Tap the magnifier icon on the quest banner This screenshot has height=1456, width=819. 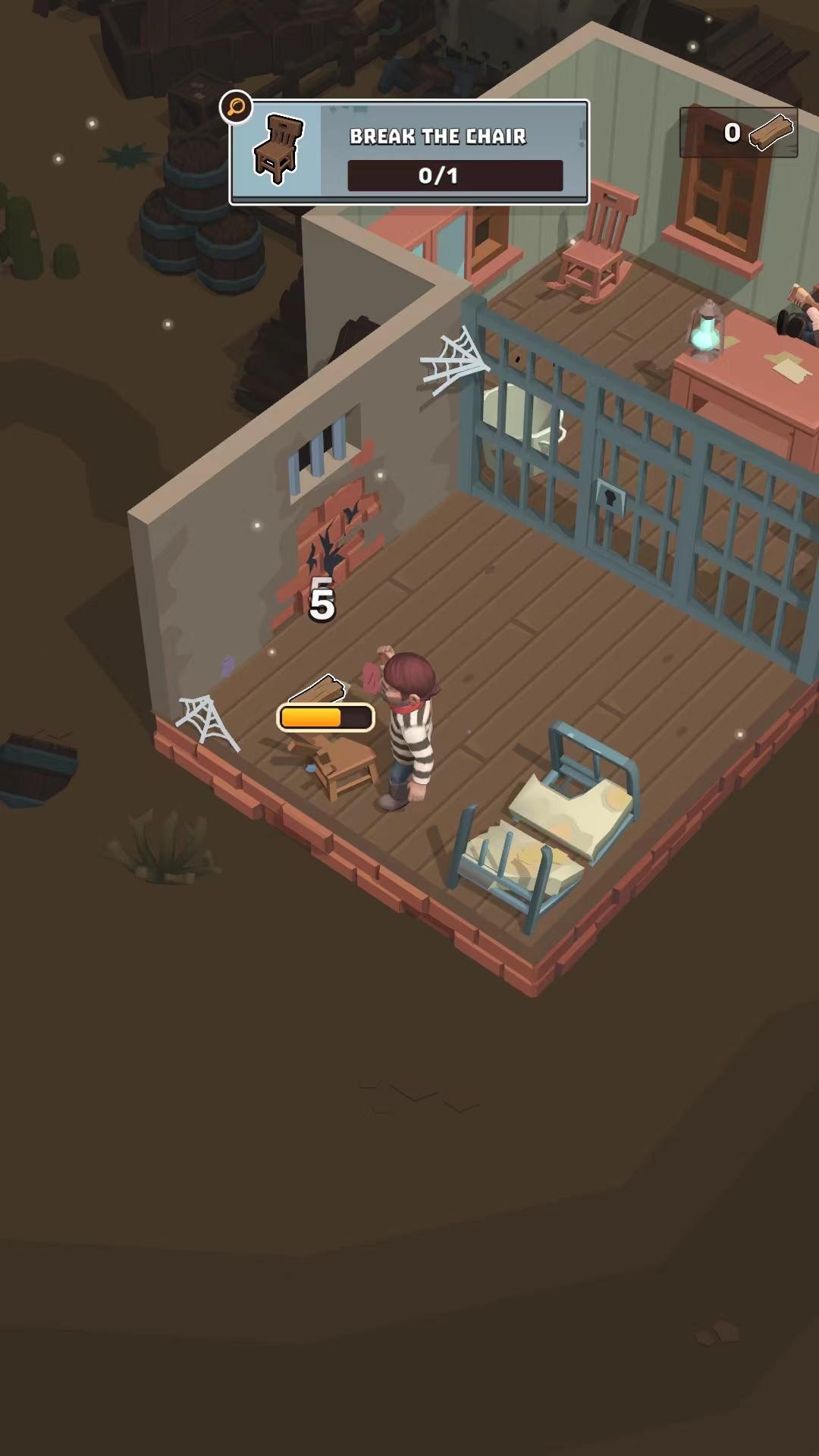click(x=236, y=107)
